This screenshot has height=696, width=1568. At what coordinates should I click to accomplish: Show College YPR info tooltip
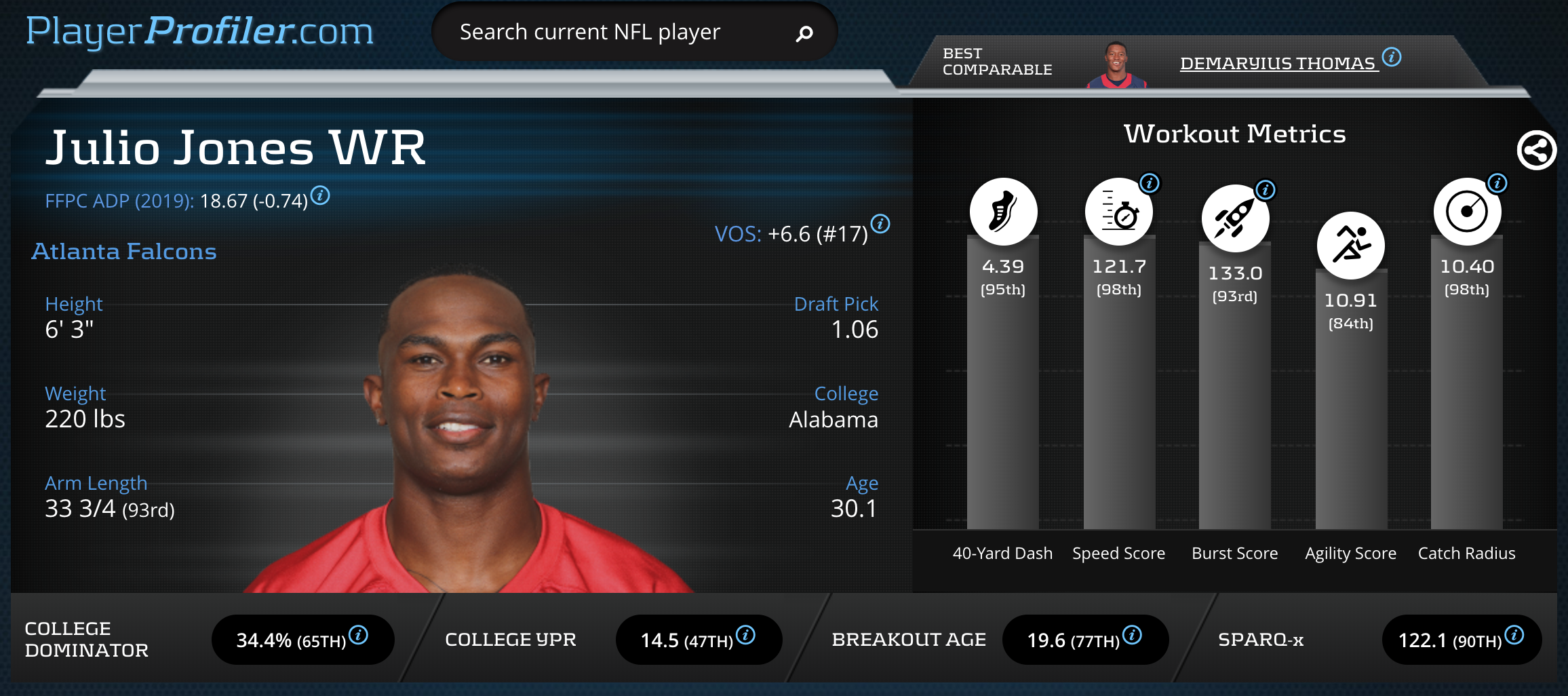(745, 635)
